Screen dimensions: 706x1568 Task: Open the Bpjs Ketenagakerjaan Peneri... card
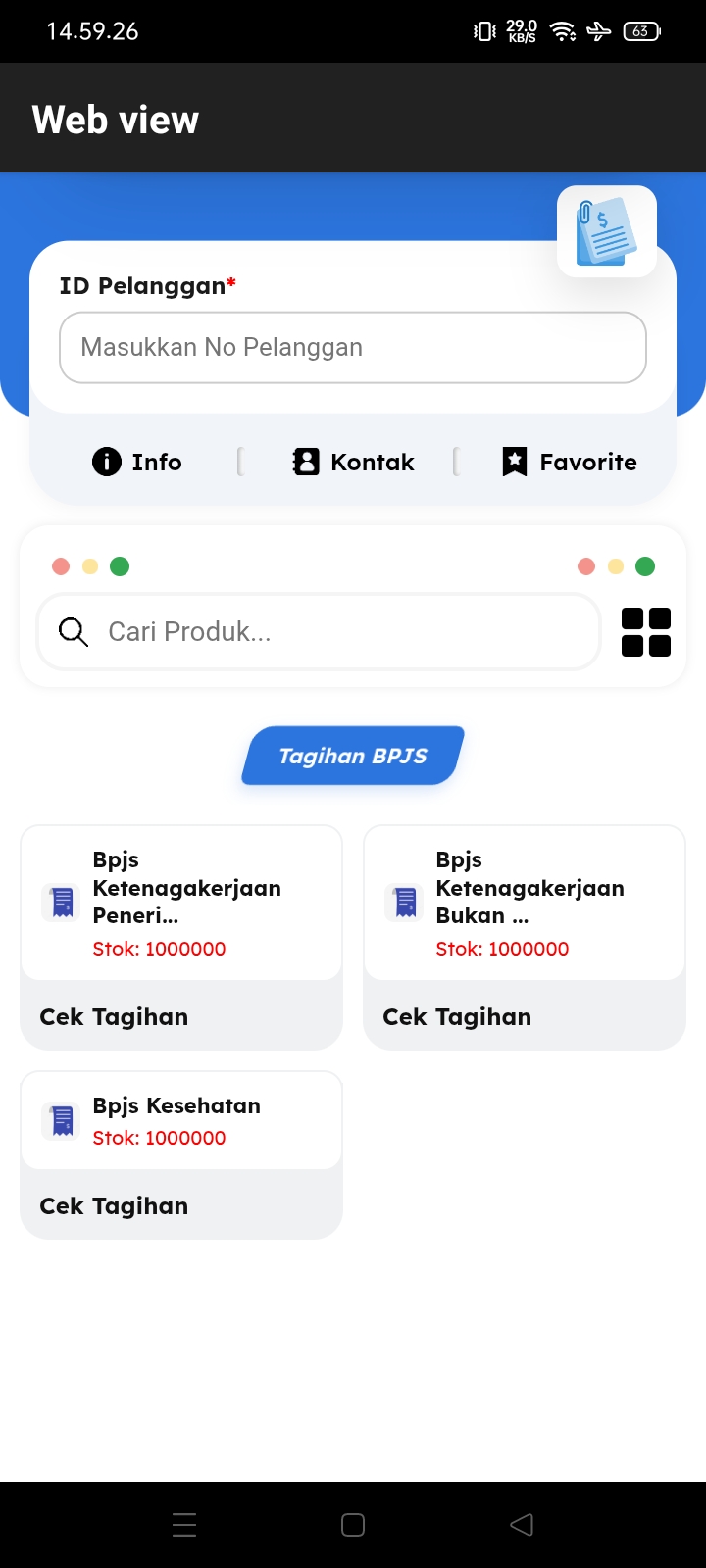click(181, 938)
